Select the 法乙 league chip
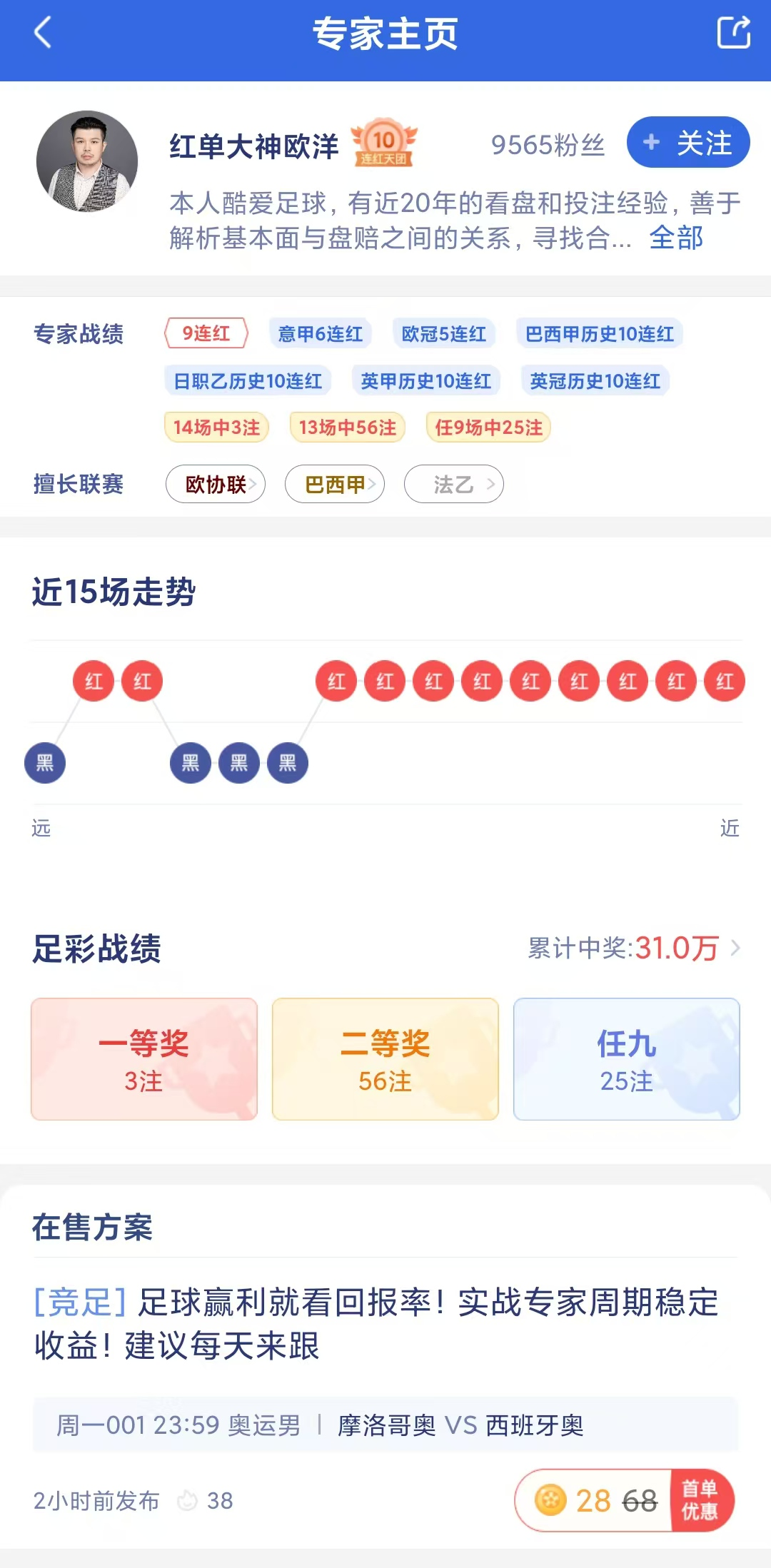This screenshot has width=771, height=1568. pos(454,485)
